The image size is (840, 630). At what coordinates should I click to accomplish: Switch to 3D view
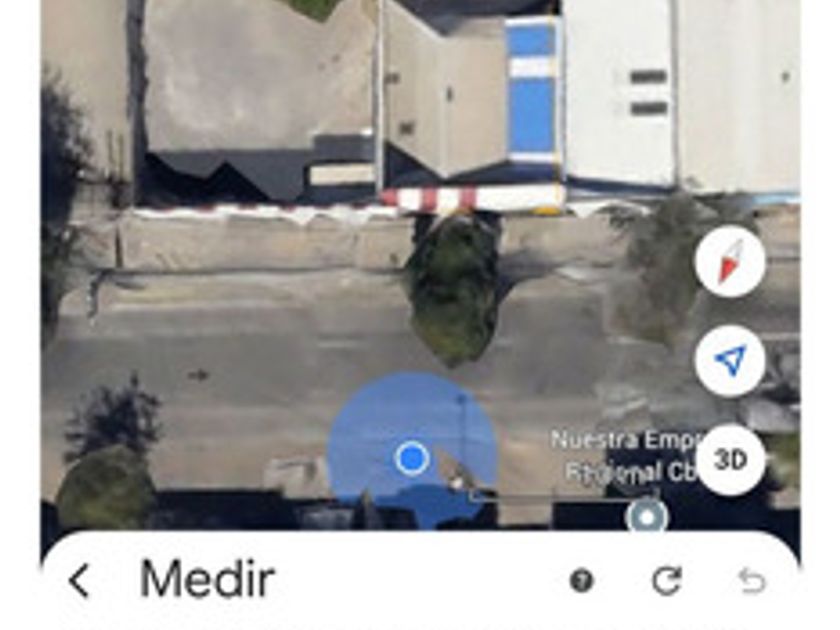pos(730,459)
